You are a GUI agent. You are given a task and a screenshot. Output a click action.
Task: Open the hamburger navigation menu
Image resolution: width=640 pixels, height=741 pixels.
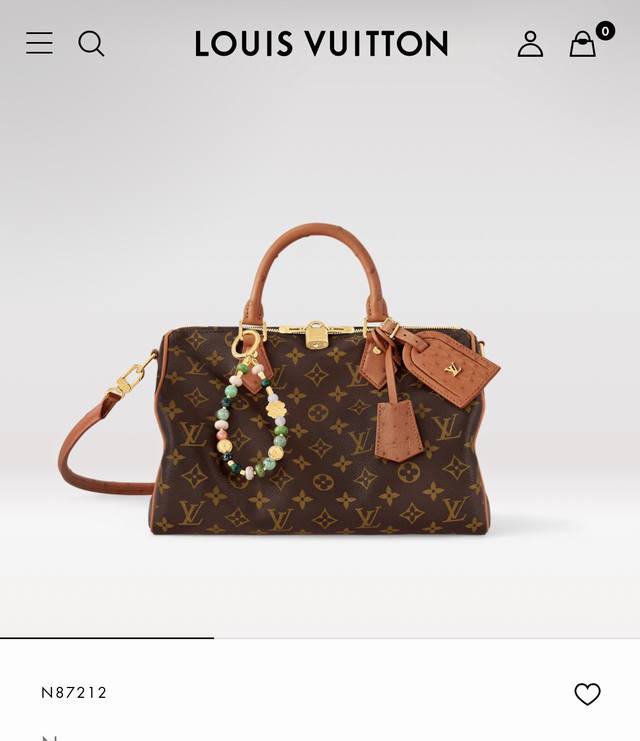[39, 43]
